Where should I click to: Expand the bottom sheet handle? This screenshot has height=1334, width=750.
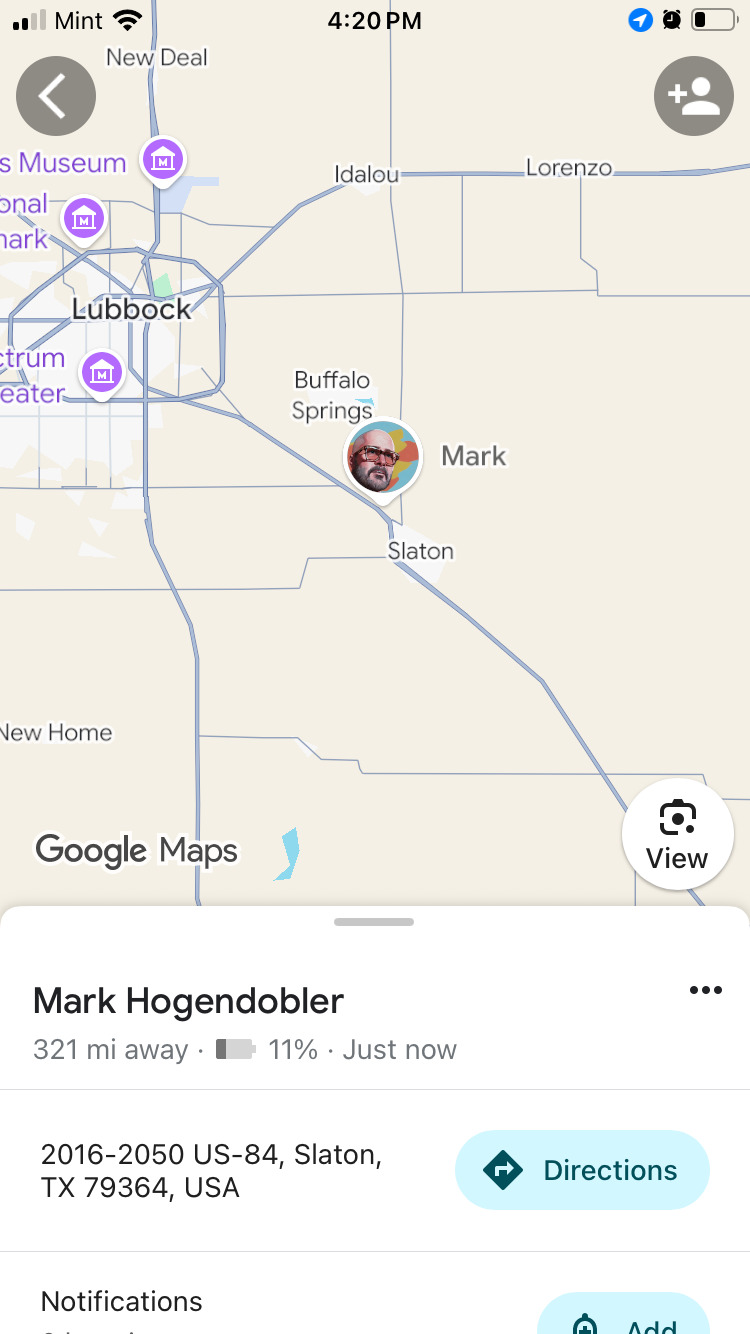click(374, 921)
